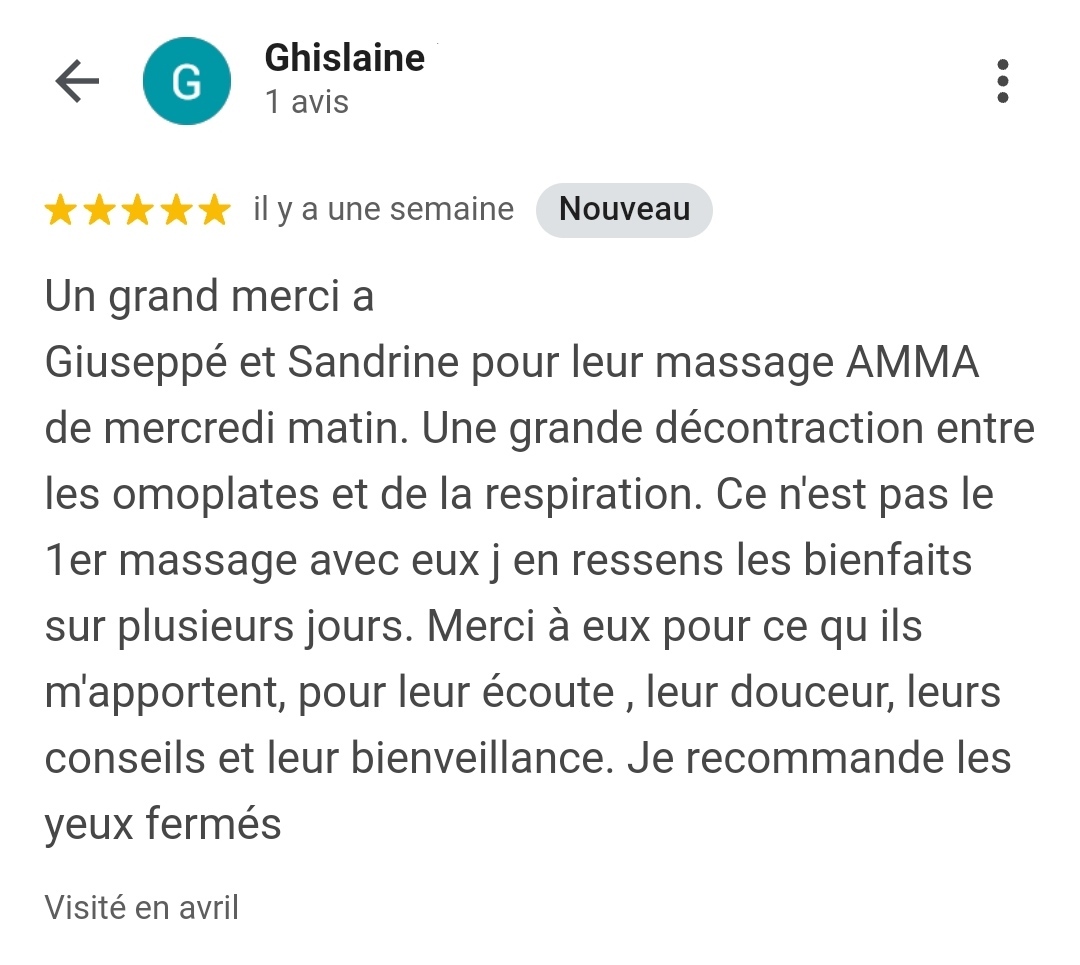Open Ghislaine's reviewer profile

[x=343, y=59]
